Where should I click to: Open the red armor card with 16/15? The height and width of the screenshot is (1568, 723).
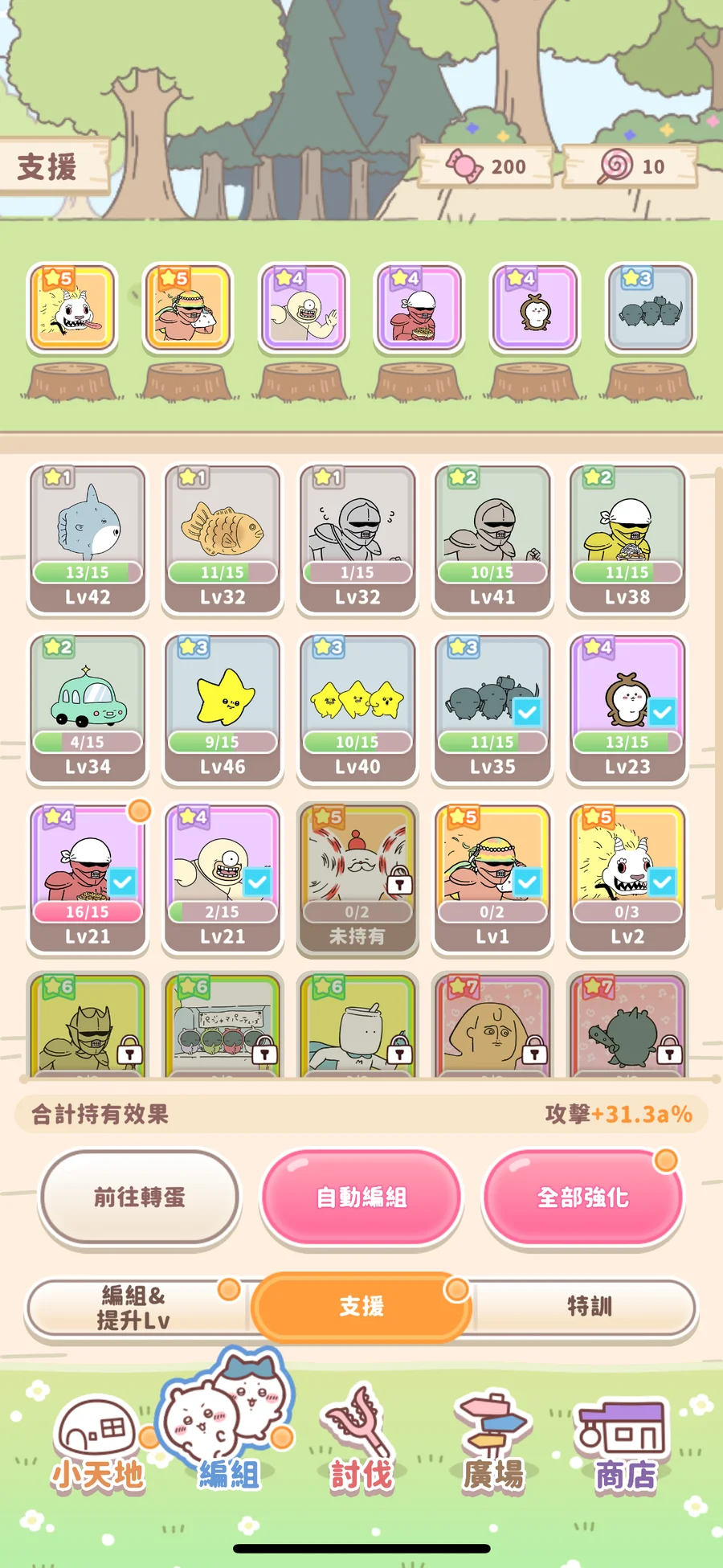click(x=88, y=878)
